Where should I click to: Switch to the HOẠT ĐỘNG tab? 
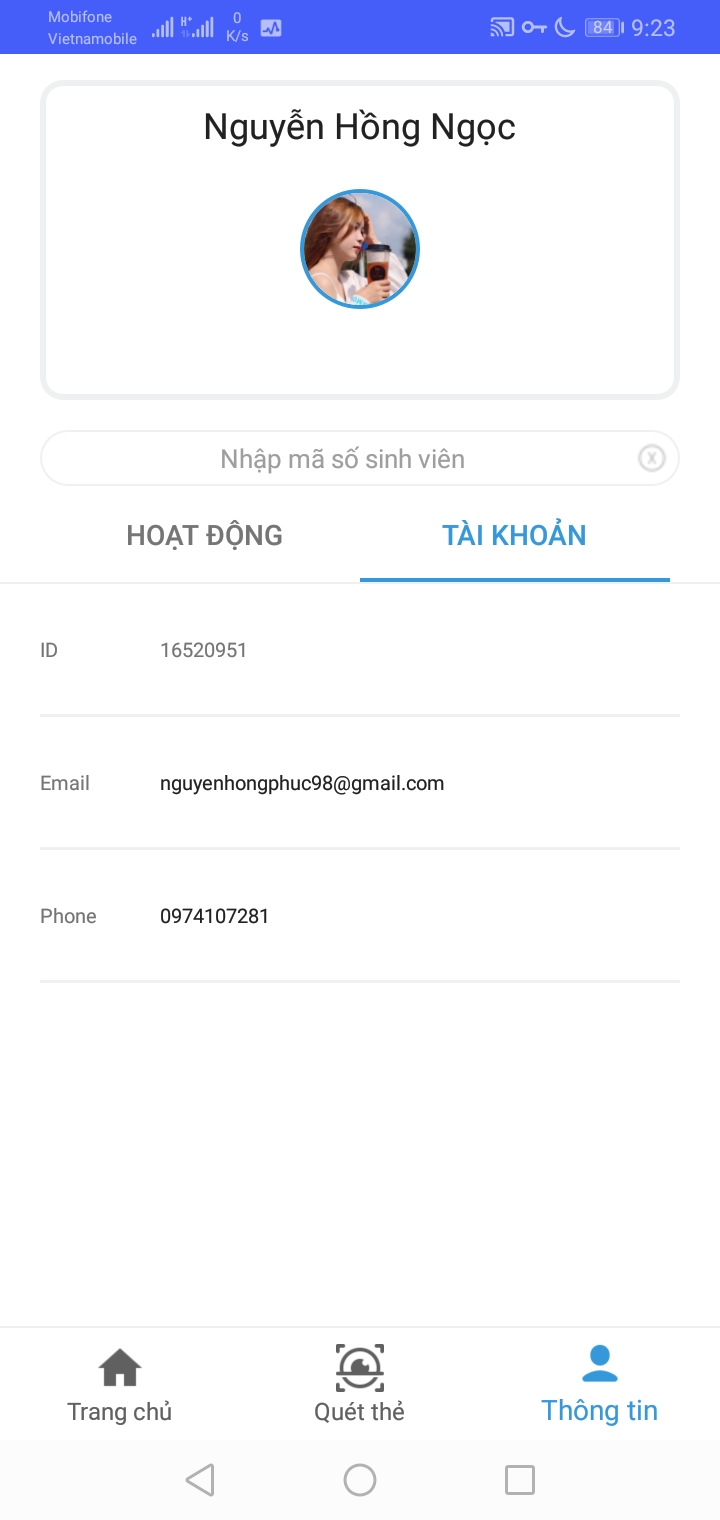(205, 536)
